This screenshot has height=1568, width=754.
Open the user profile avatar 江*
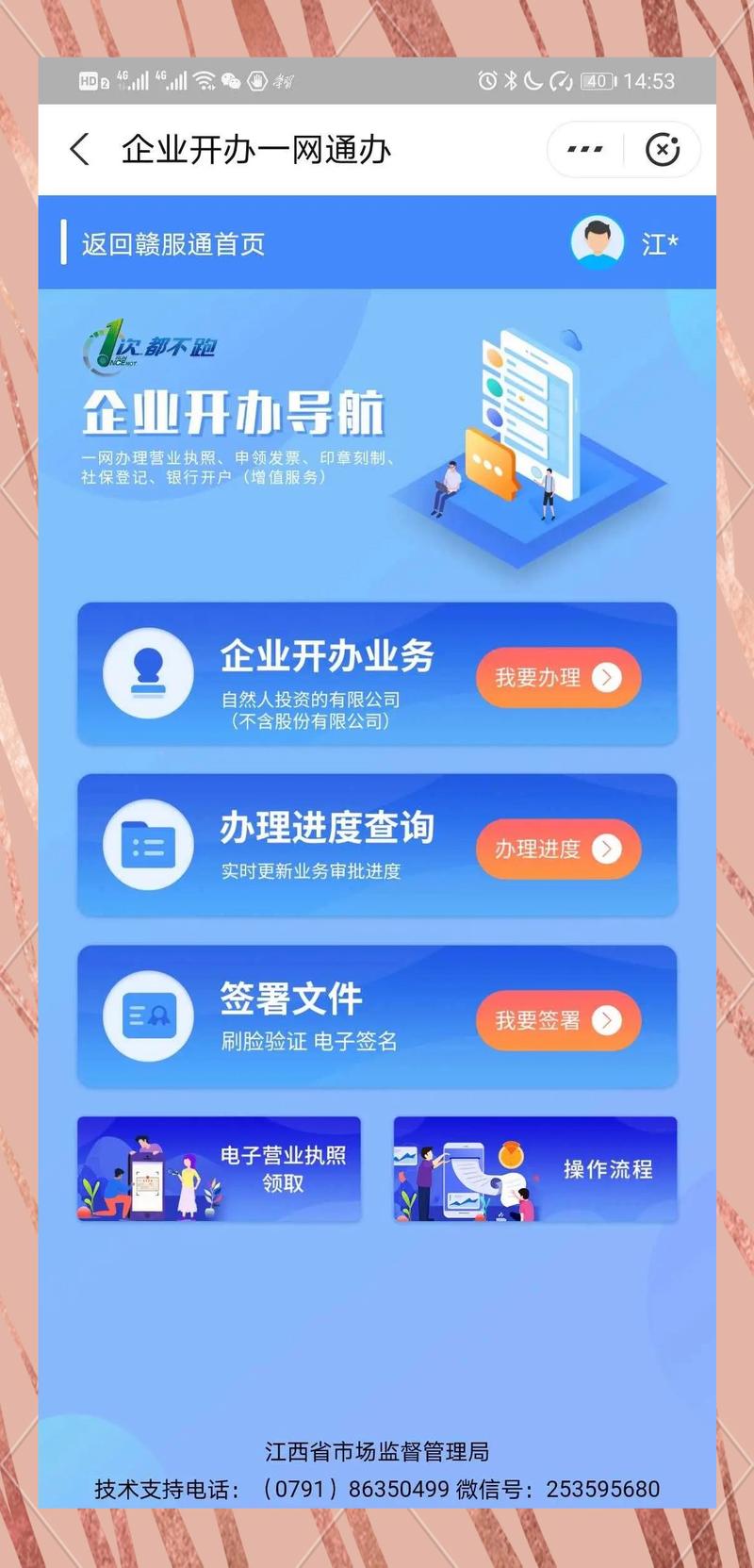pyautogui.click(x=598, y=242)
